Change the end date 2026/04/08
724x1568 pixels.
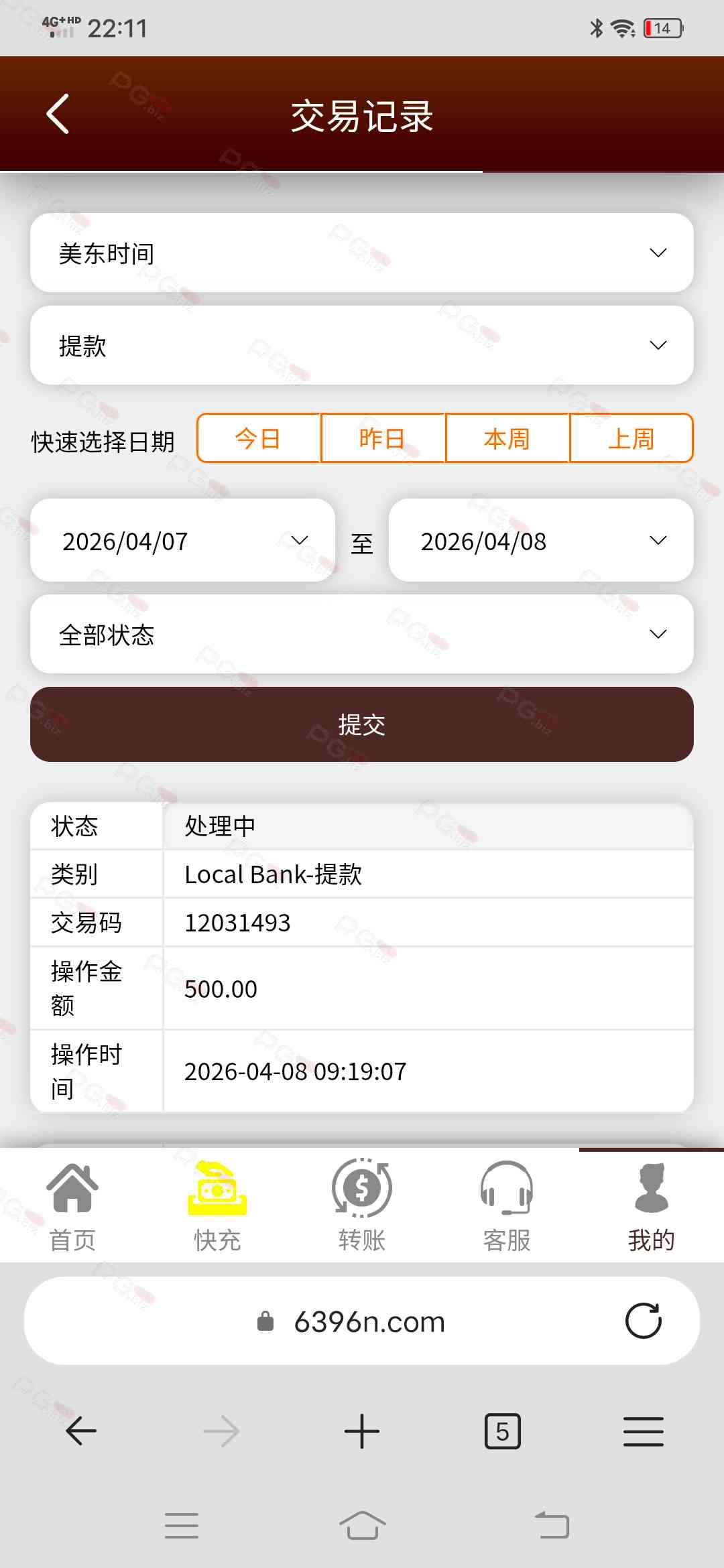[540, 541]
